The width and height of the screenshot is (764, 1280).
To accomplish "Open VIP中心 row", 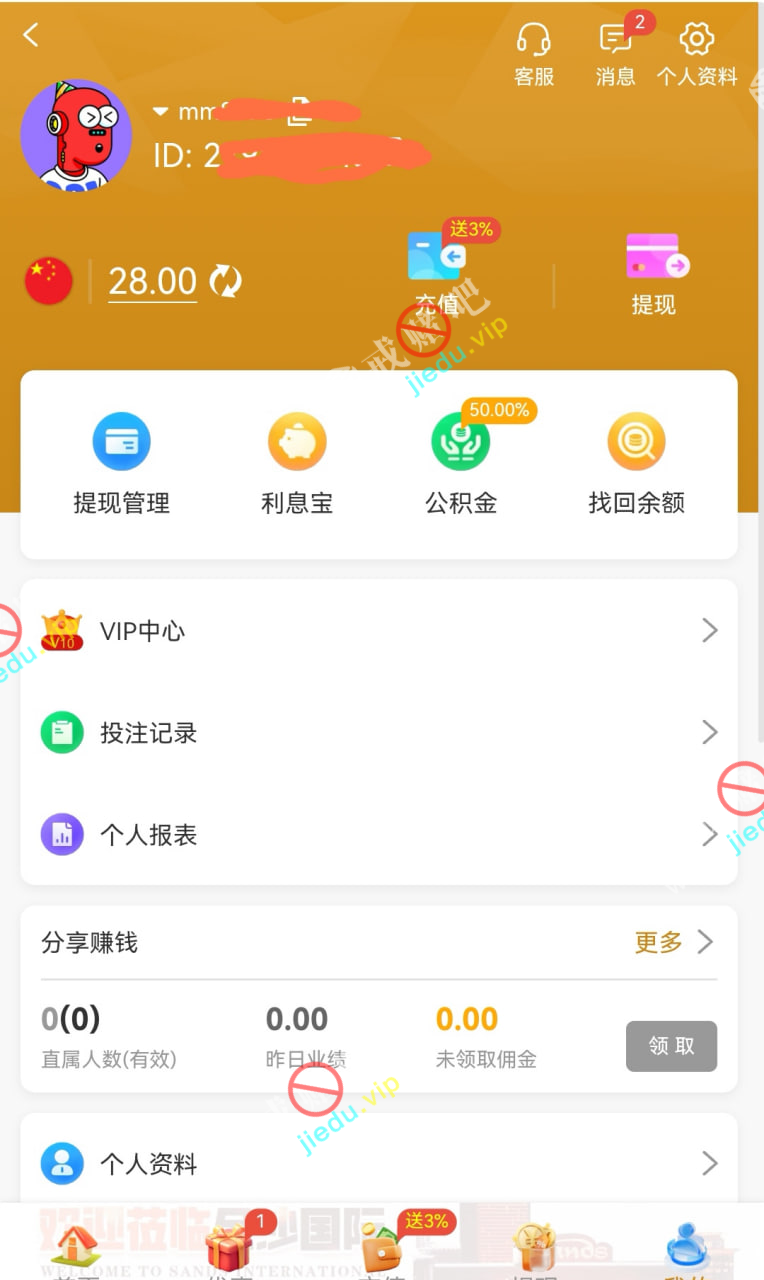I will pyautogui.click(x=378, y=631).
